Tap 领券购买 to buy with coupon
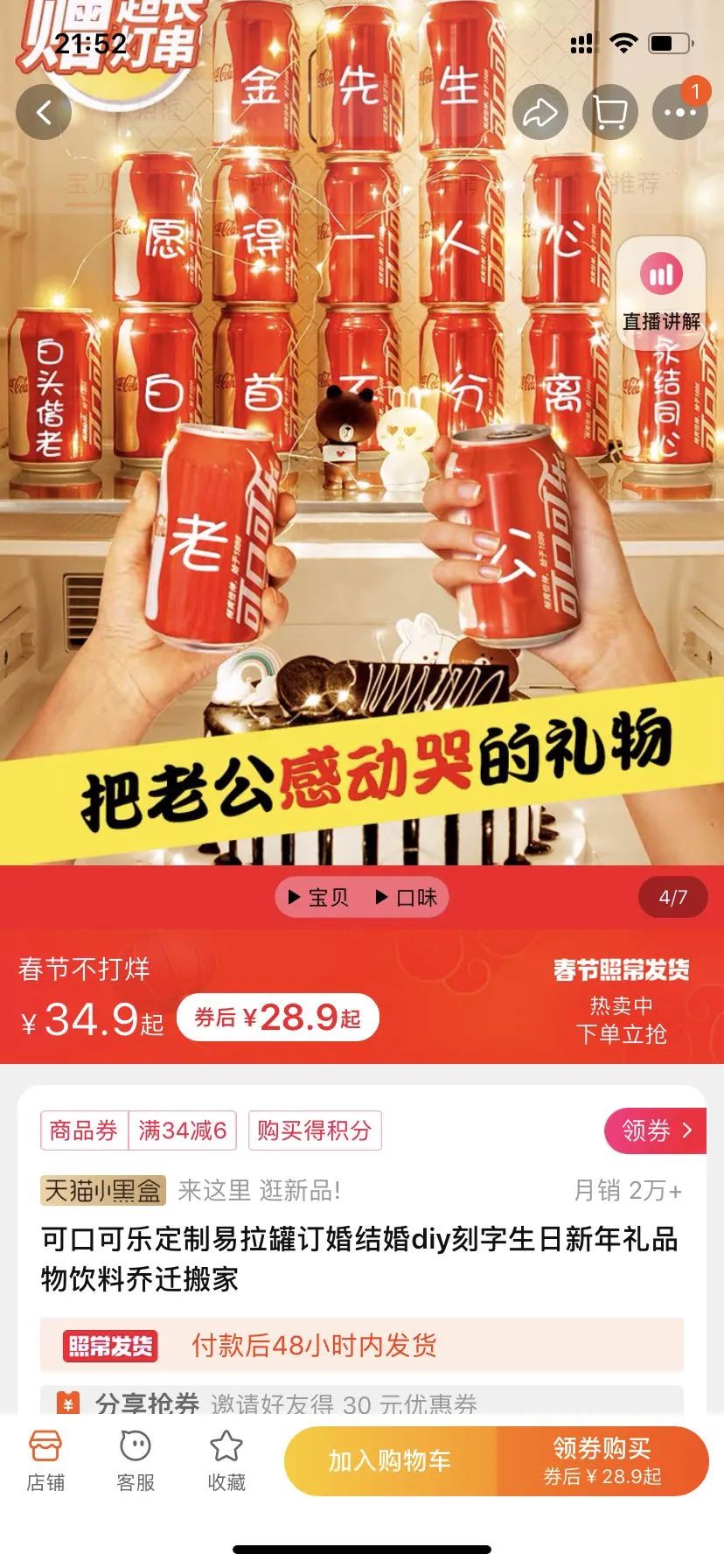Image resolution: width=724 pixels, height=1568 pixels. click(602, 1461)
